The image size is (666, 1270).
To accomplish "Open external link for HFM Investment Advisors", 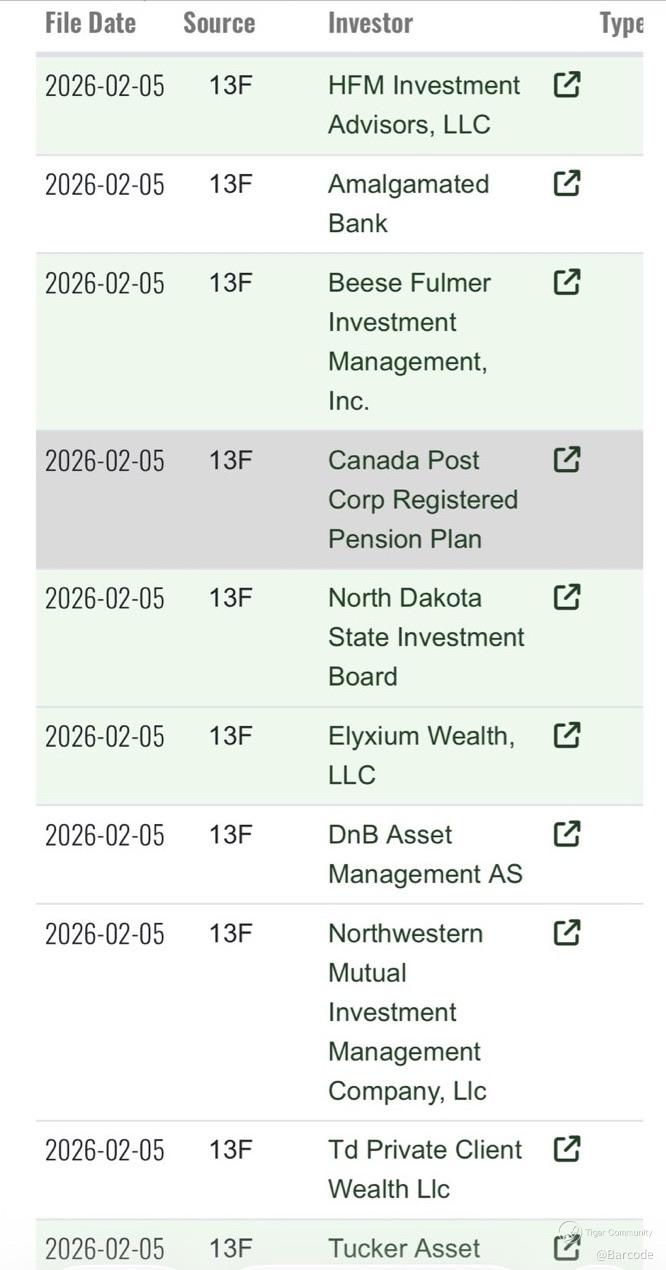I will [x=567, y=85].
